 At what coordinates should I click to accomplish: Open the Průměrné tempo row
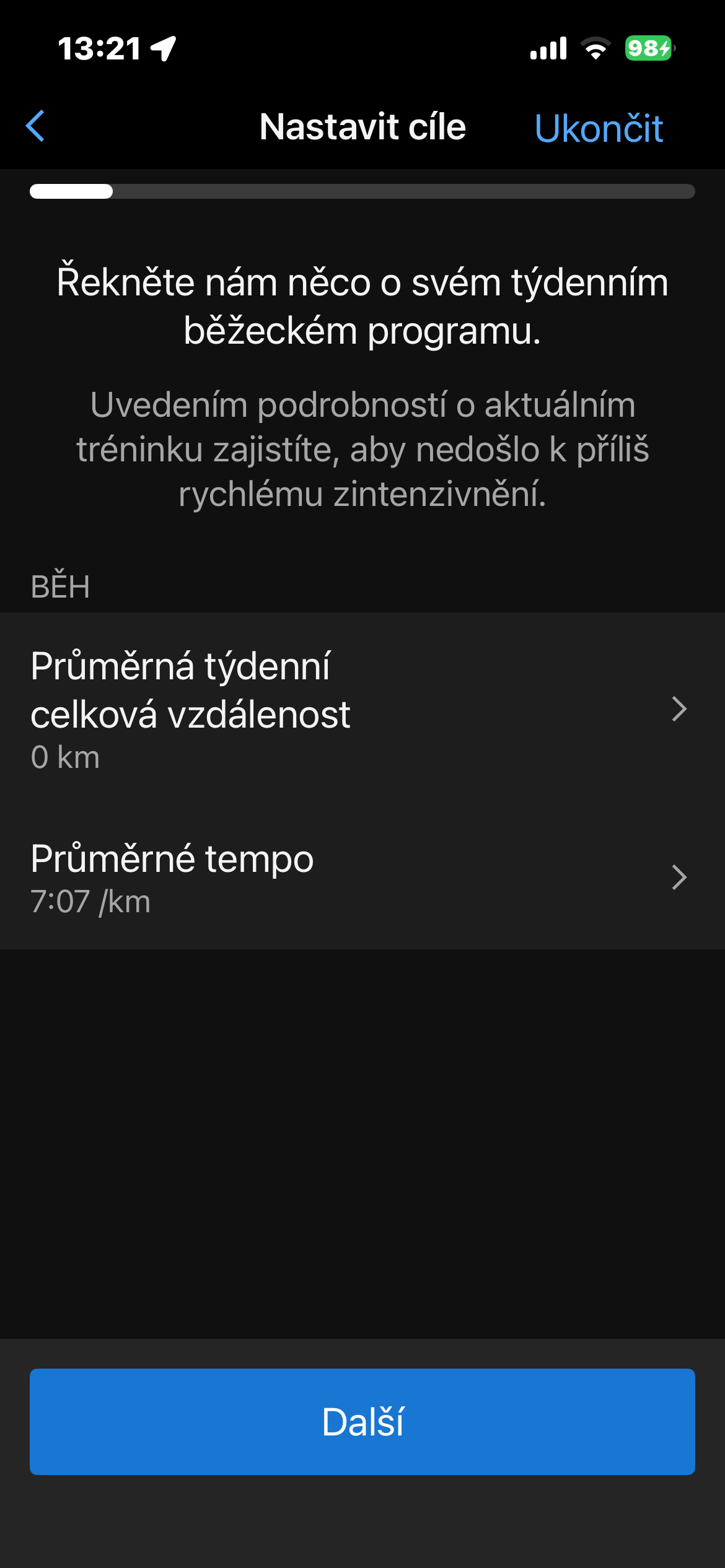pyautogui.click(x=362, y=877)
